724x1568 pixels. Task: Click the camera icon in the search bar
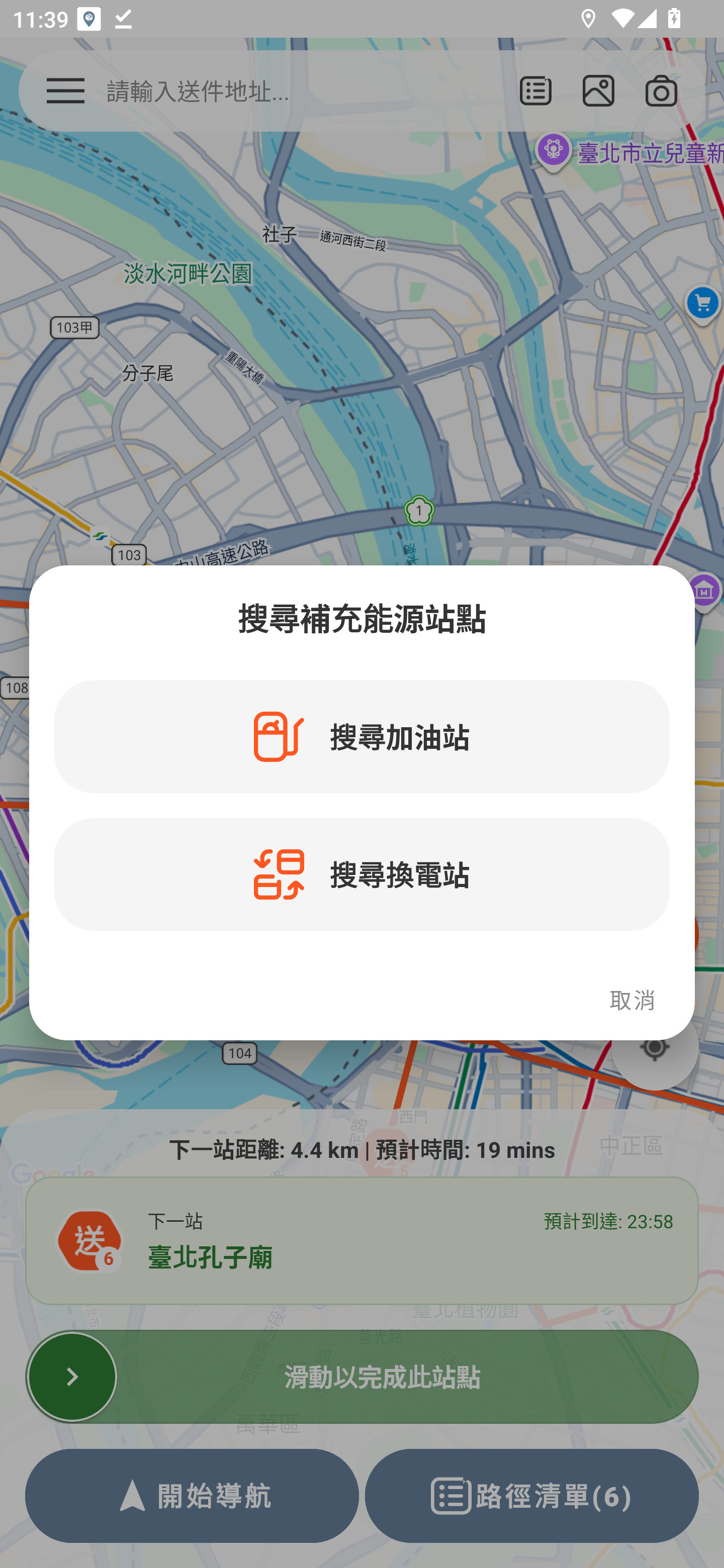pos(661,91)
